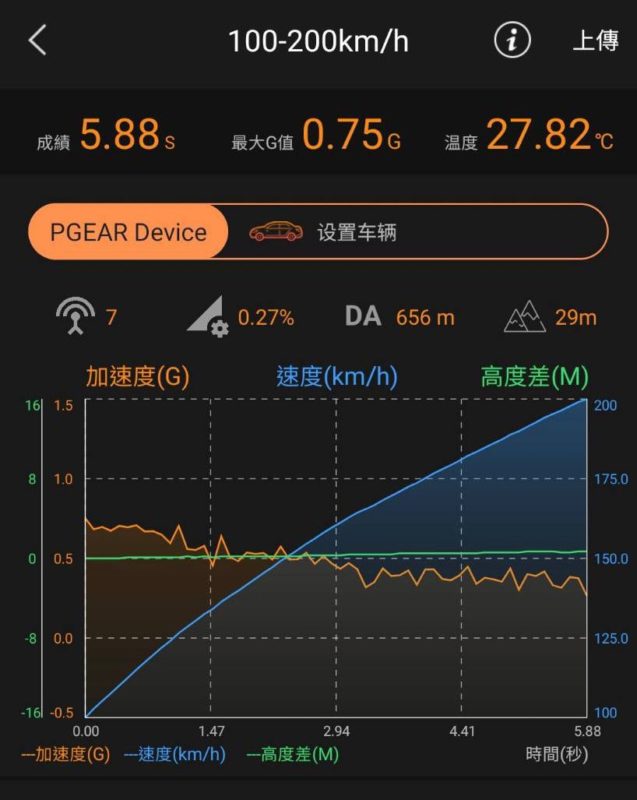Open the info icon in the header
637x800 pixels.
tap(512, 41)
